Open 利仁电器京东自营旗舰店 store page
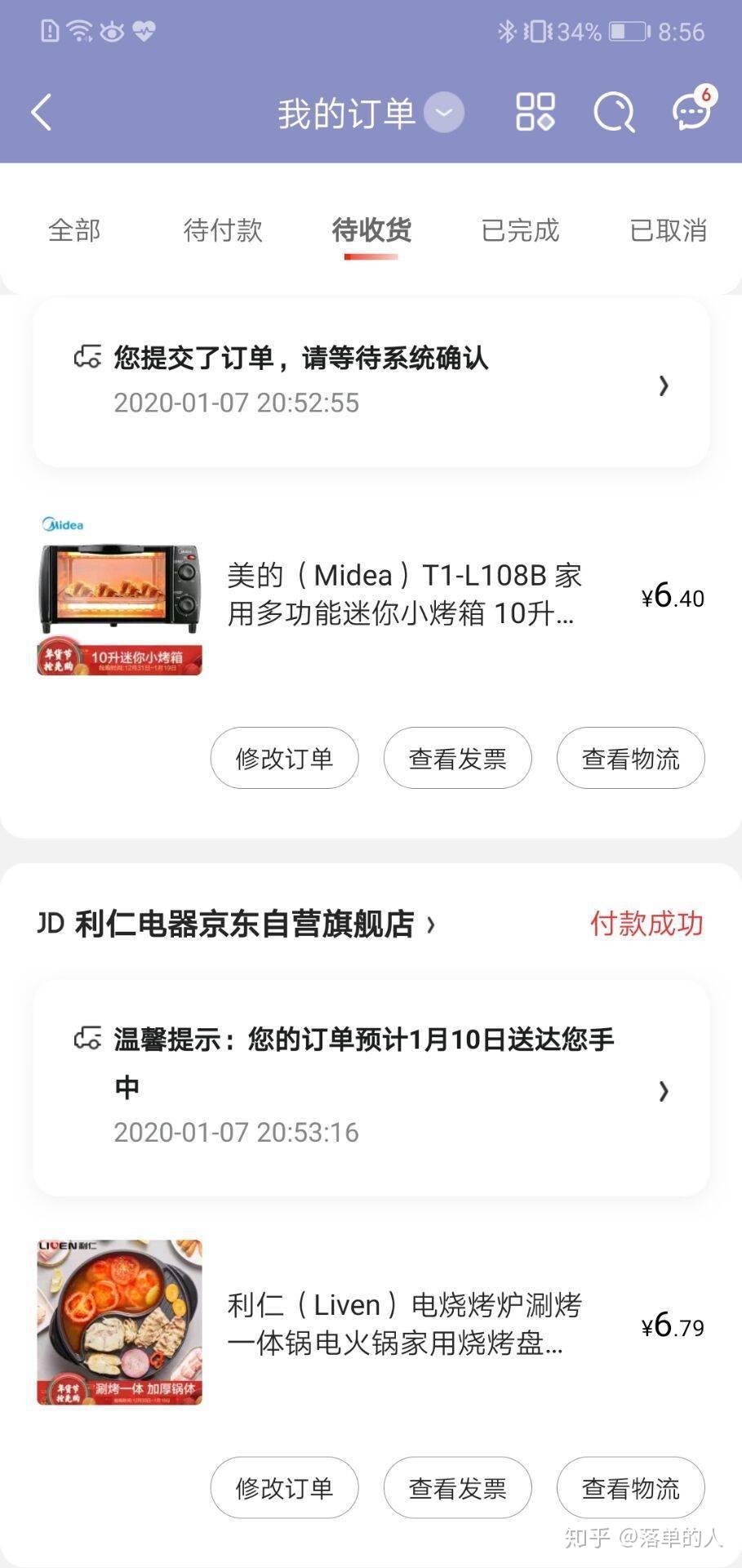 coord(237,924)
